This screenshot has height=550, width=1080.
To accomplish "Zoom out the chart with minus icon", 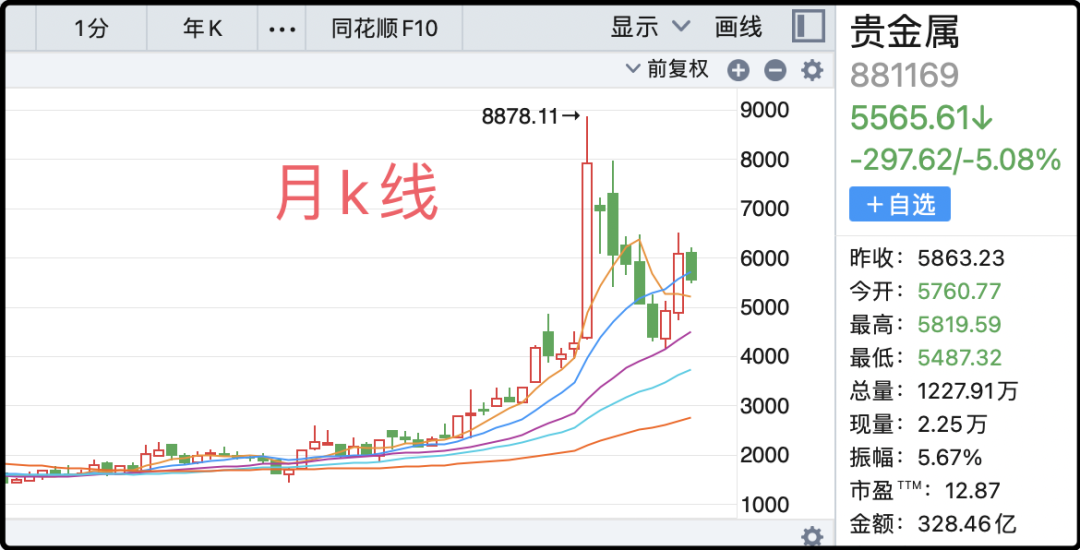I will click(x=775, y=70).
